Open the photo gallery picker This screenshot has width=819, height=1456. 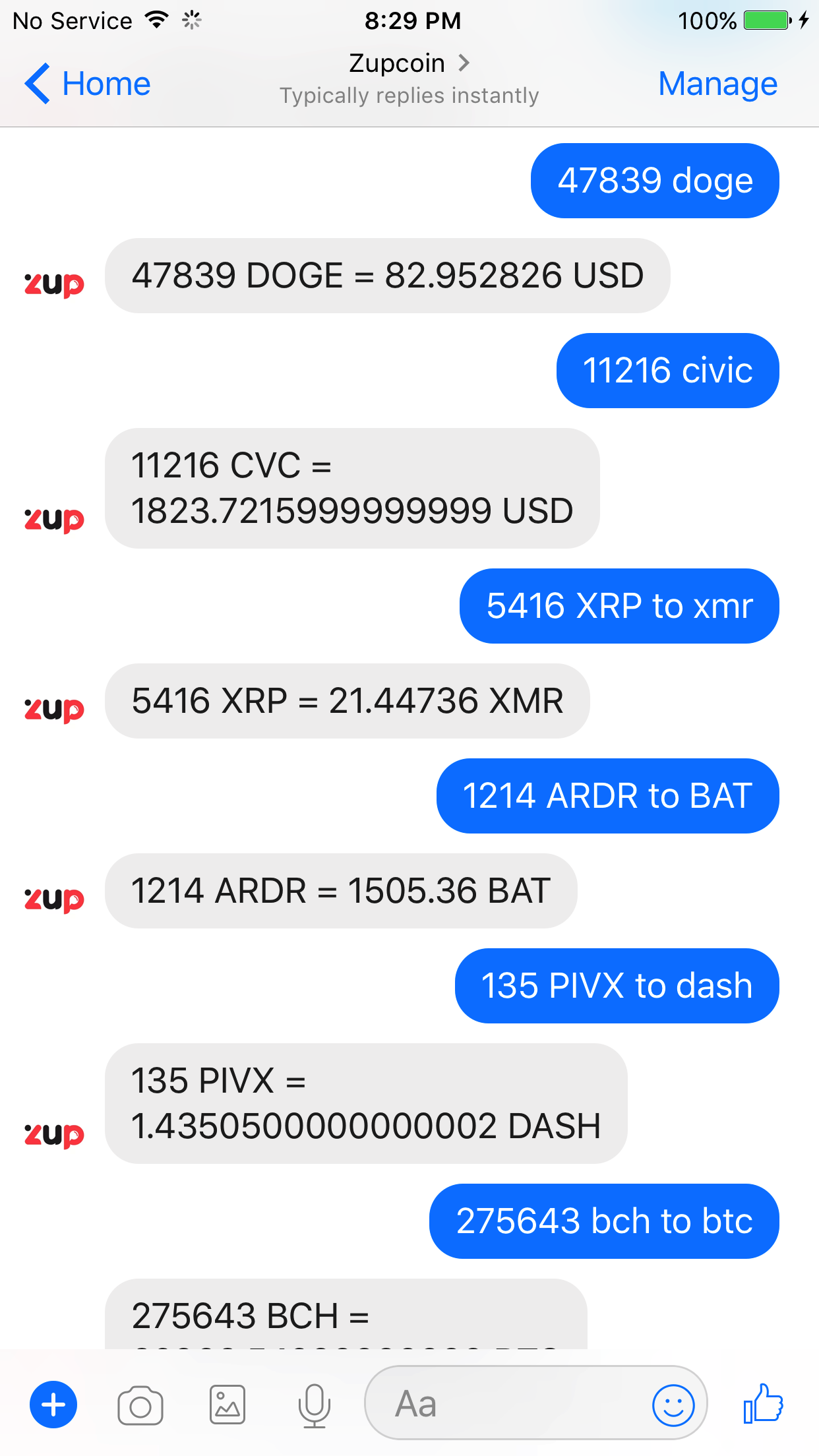228,1405
